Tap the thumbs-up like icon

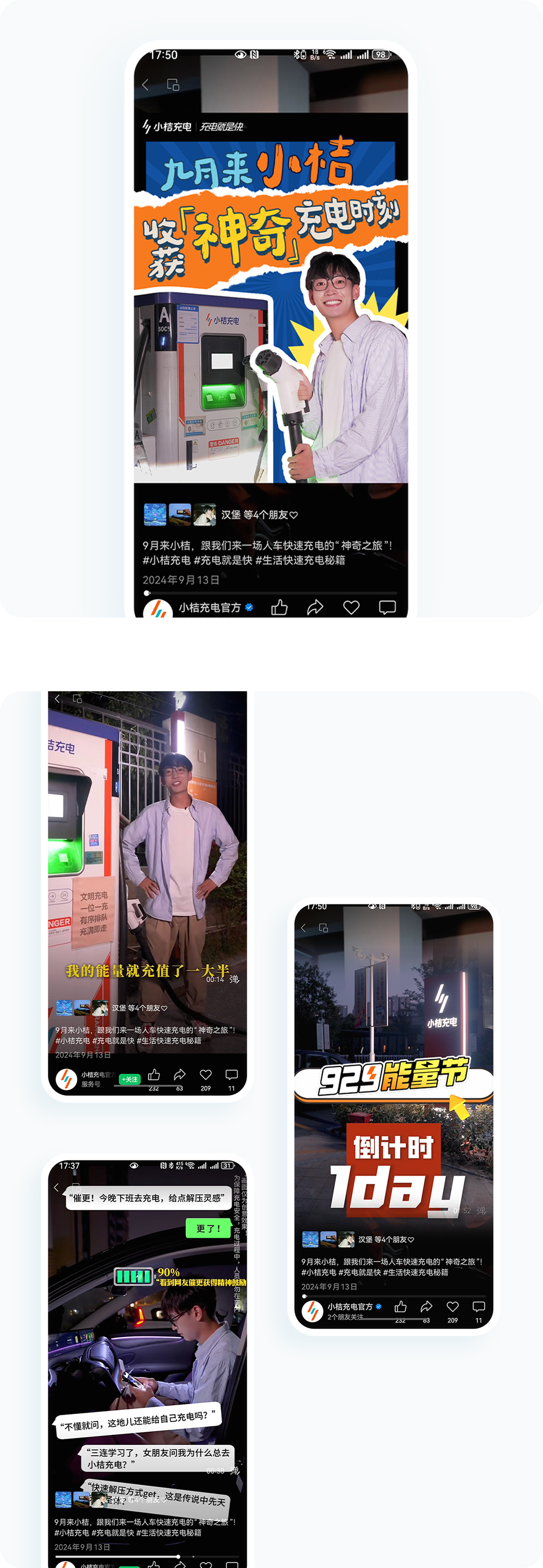point(280,606)
